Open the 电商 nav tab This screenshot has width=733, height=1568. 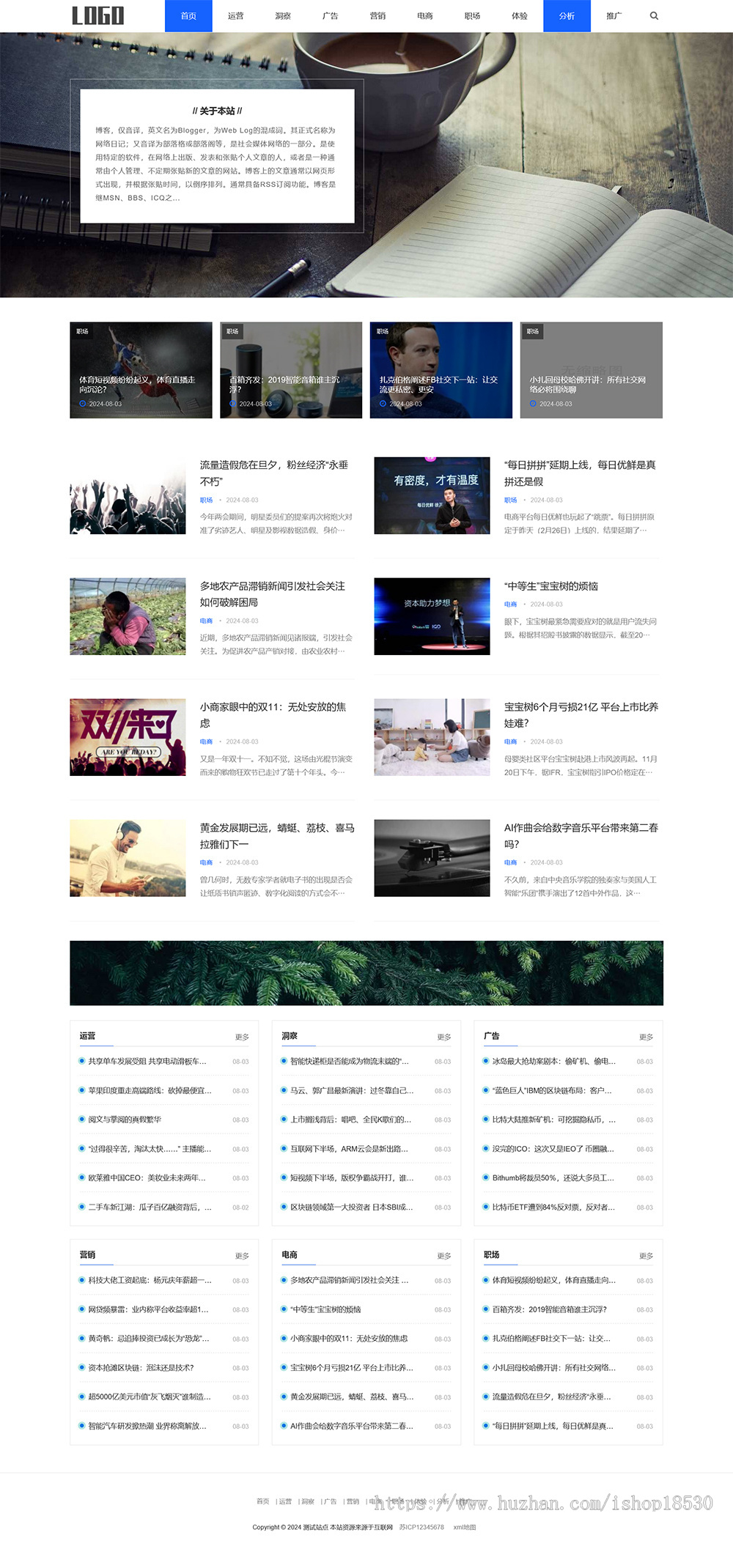click(x=425, y=15)
